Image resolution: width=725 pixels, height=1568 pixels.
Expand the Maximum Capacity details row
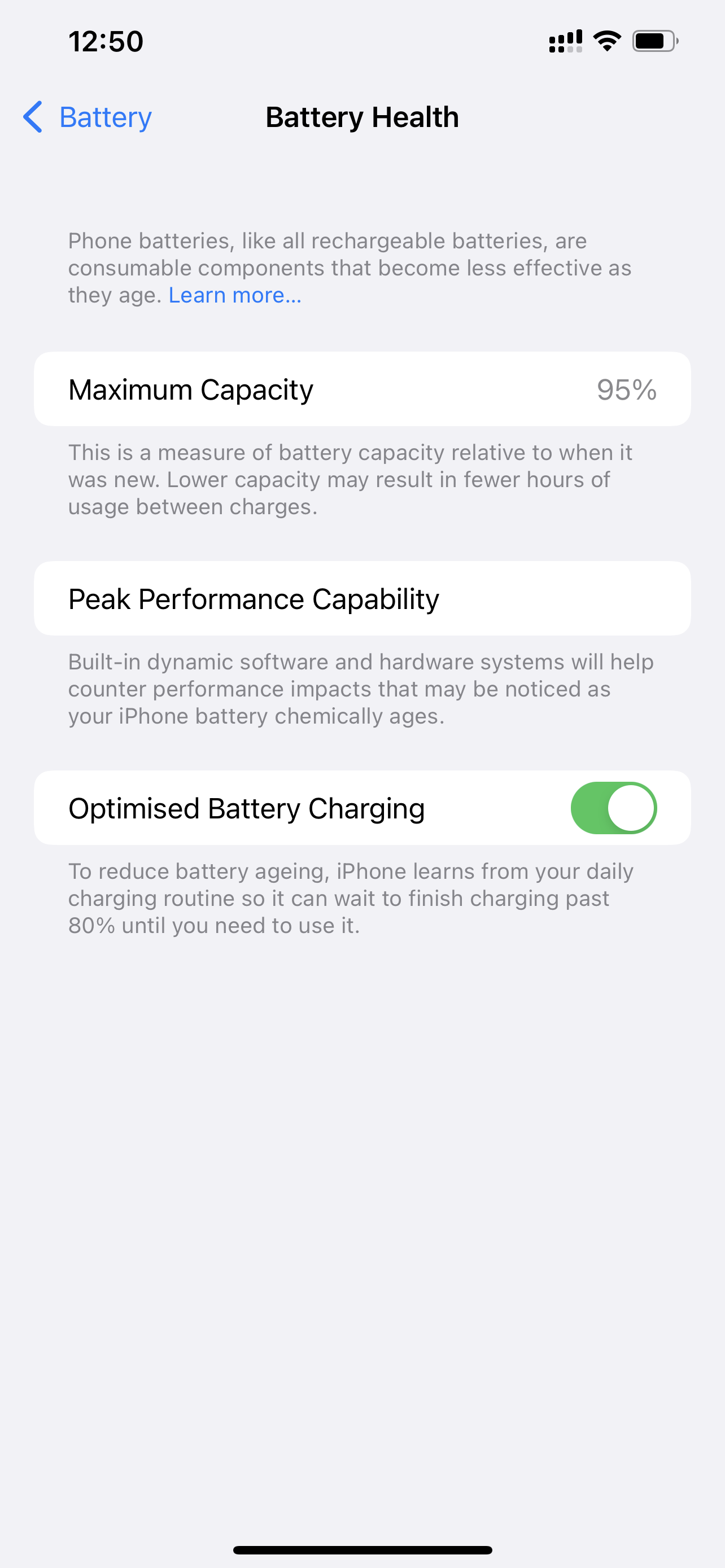pyautogui.click(x=362, y=389)
